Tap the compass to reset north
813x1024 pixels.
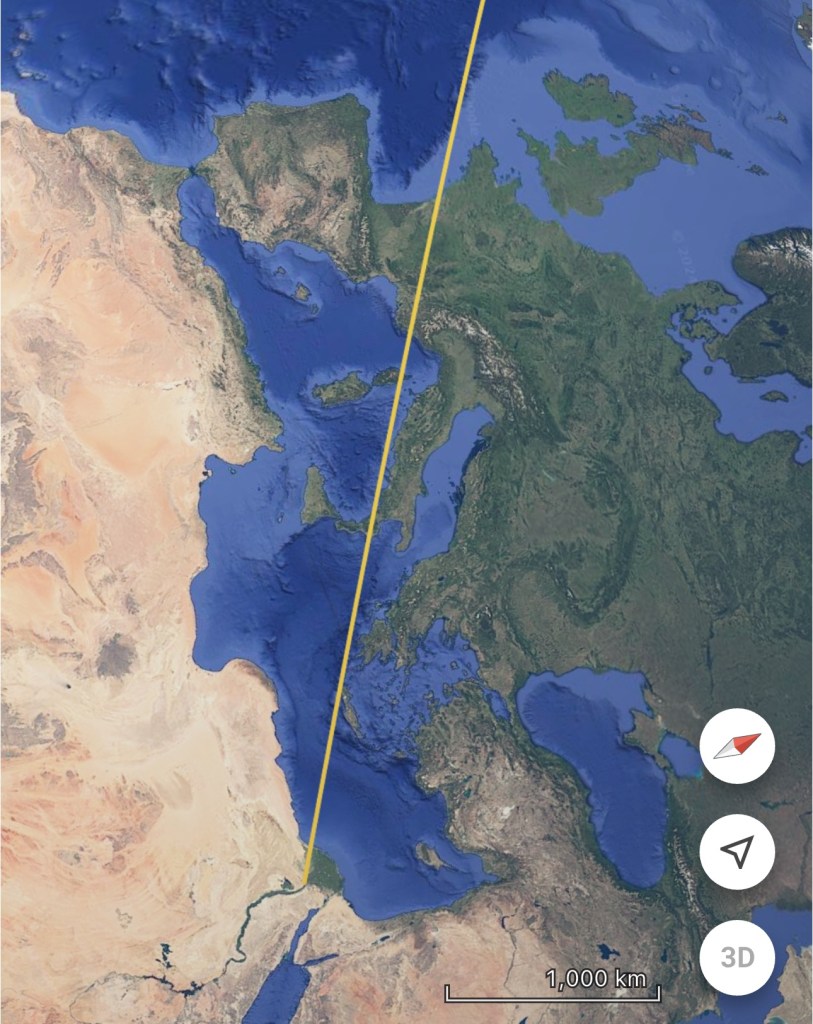coord(737,746)
